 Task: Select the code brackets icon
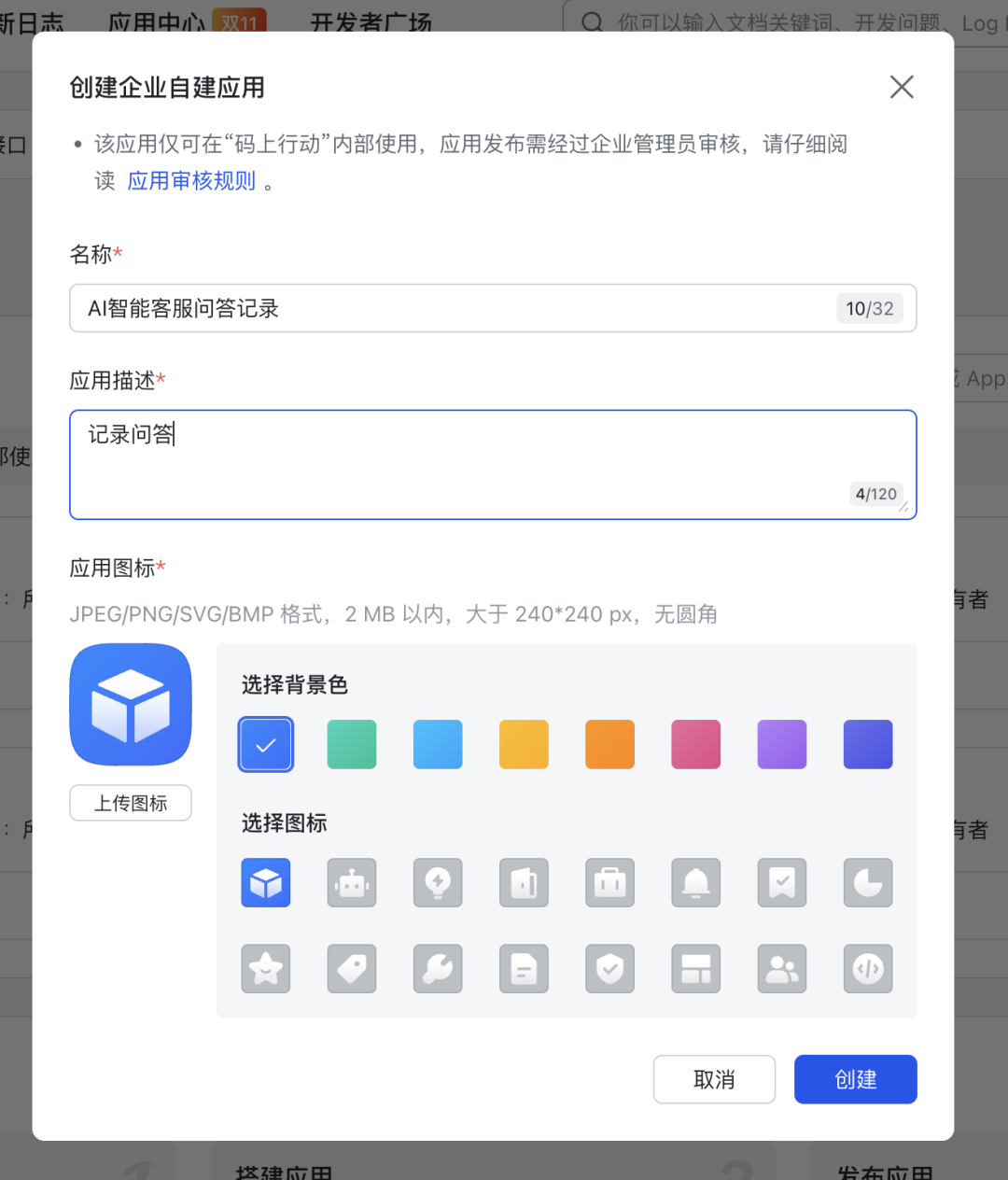tap(868, 968)
